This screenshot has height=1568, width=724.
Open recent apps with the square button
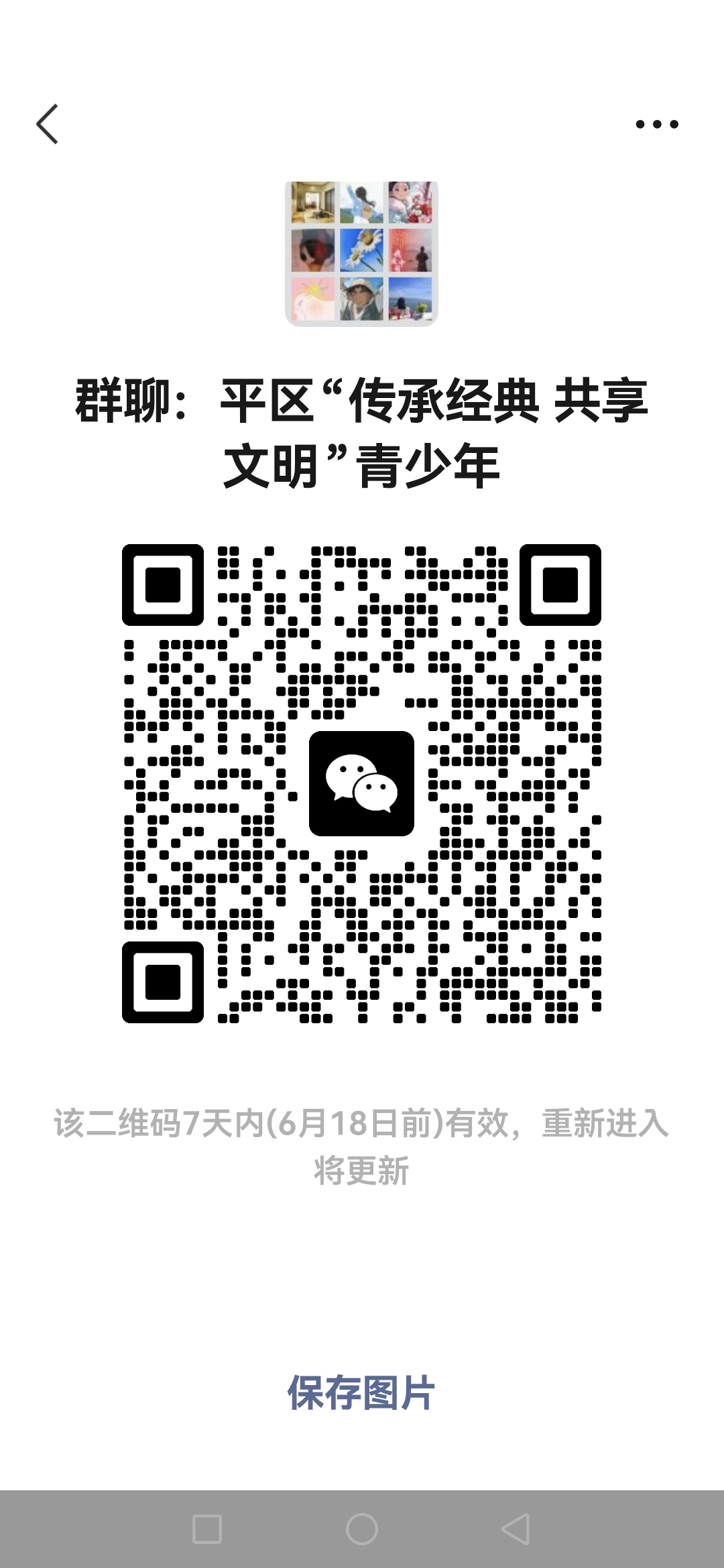(x=207, y=1529)
